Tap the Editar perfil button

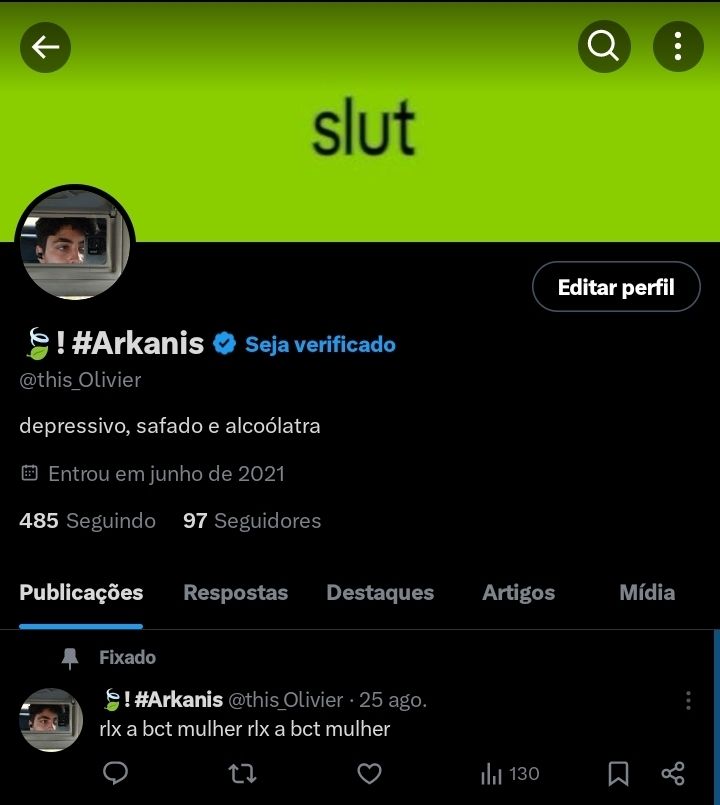coord(615,288)
